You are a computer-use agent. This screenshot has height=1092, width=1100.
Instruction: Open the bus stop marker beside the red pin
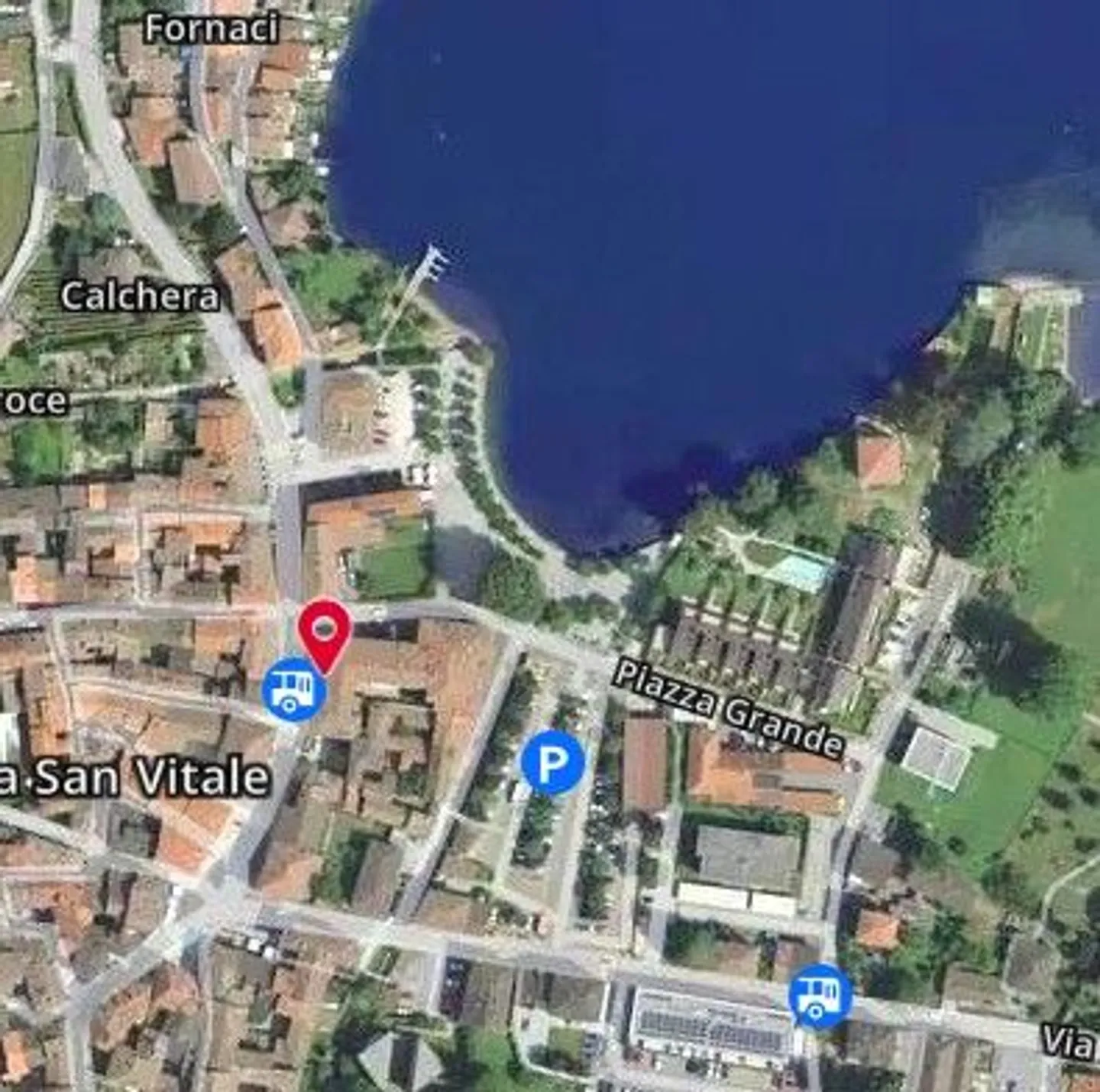coord(293,689)
